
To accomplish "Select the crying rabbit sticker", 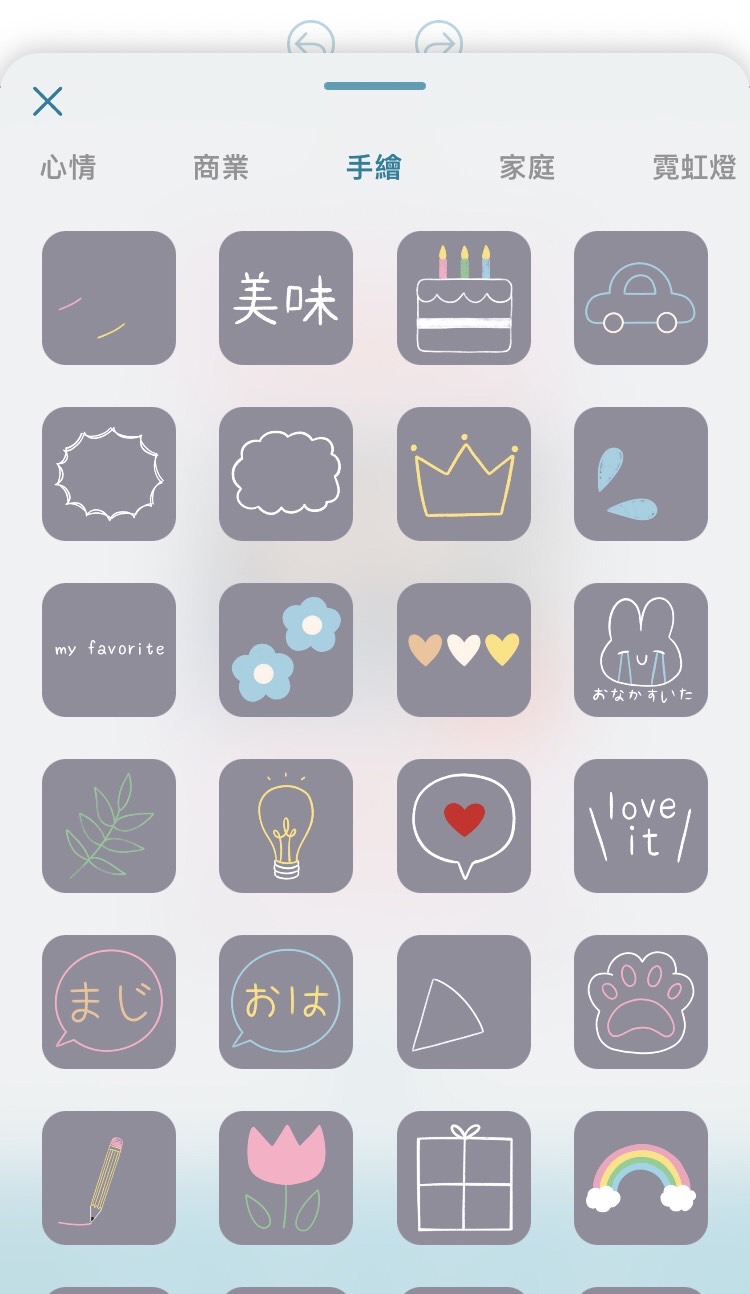I will coord(641,650).
